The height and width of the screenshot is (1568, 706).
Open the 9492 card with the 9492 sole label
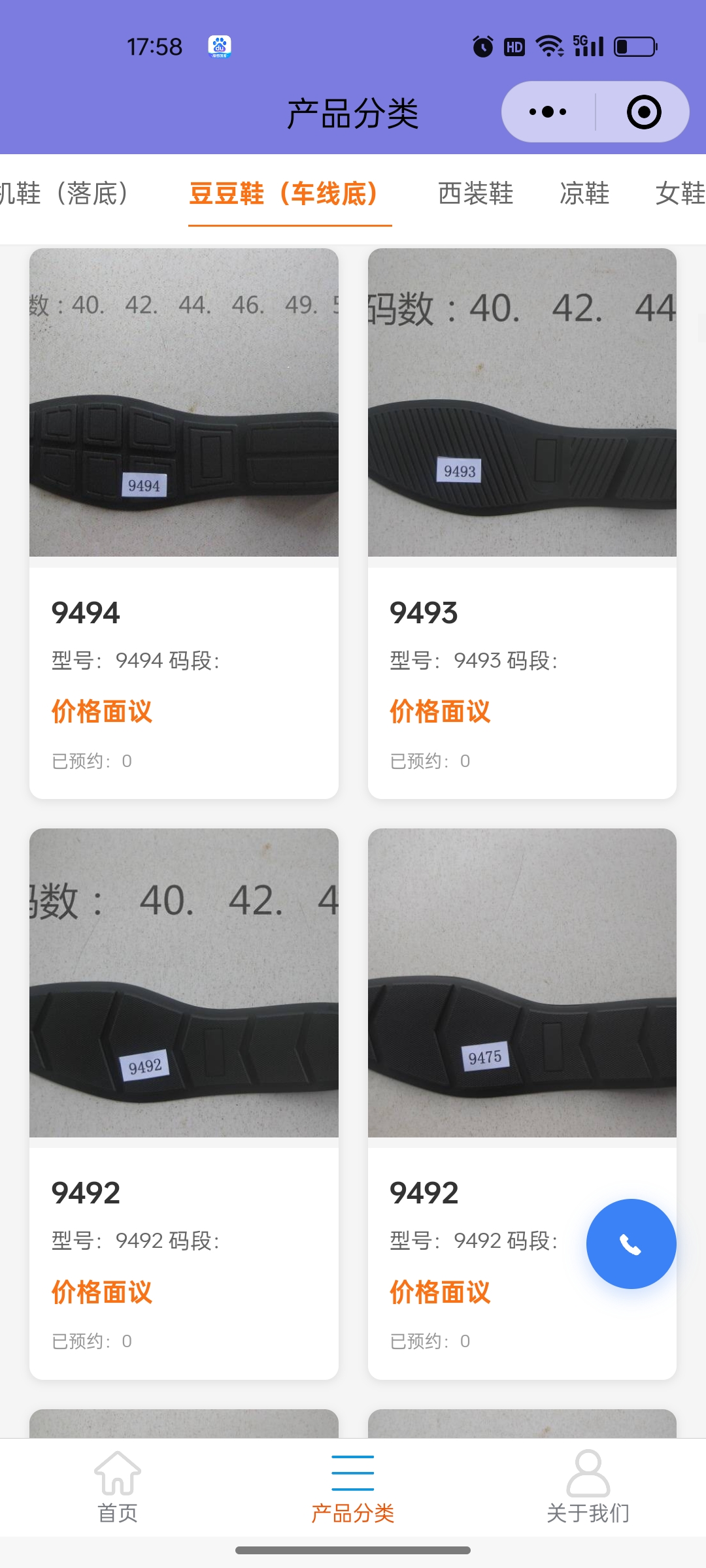click(184, 1104)
